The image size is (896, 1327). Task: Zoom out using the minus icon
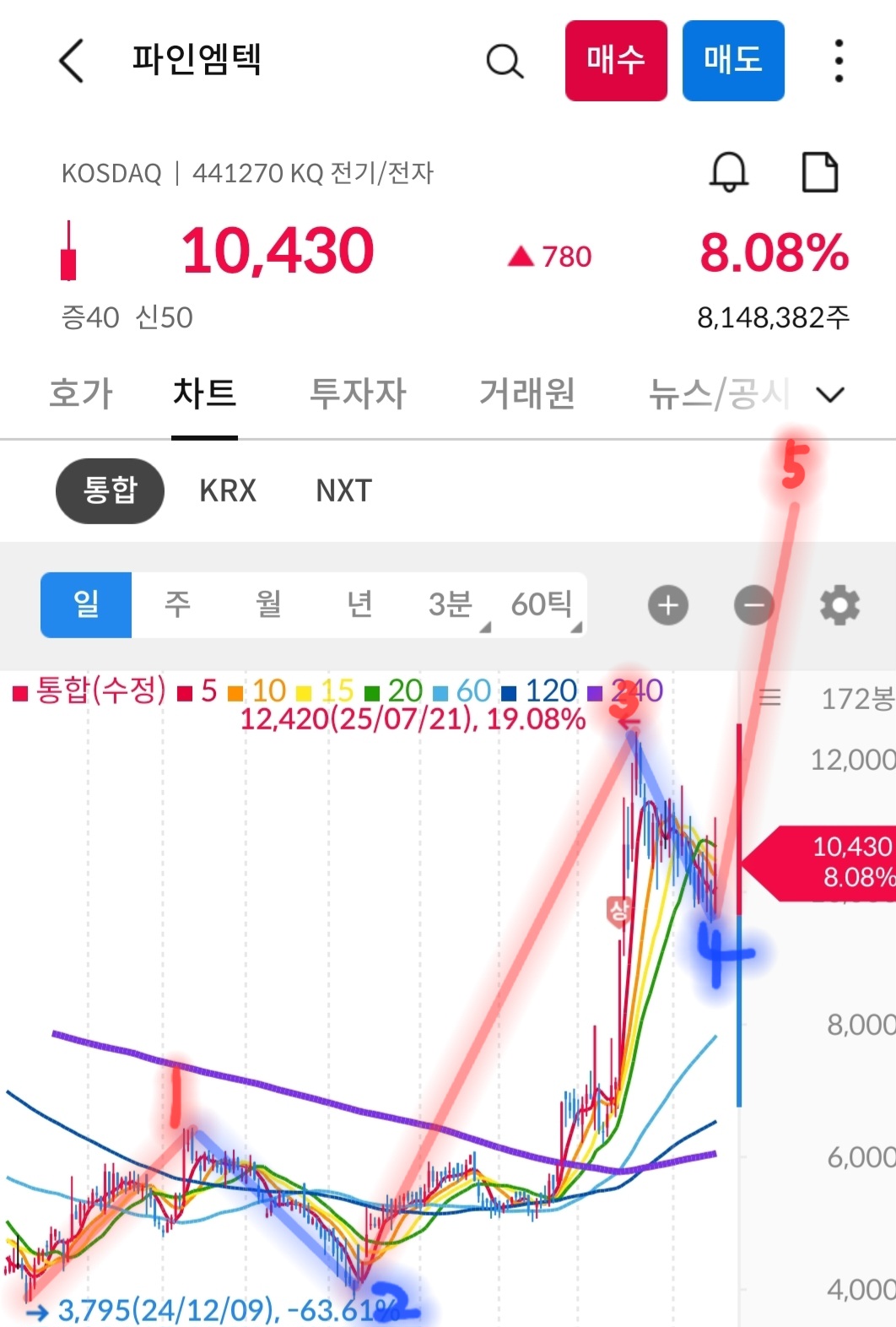click(x=753, y=604)
